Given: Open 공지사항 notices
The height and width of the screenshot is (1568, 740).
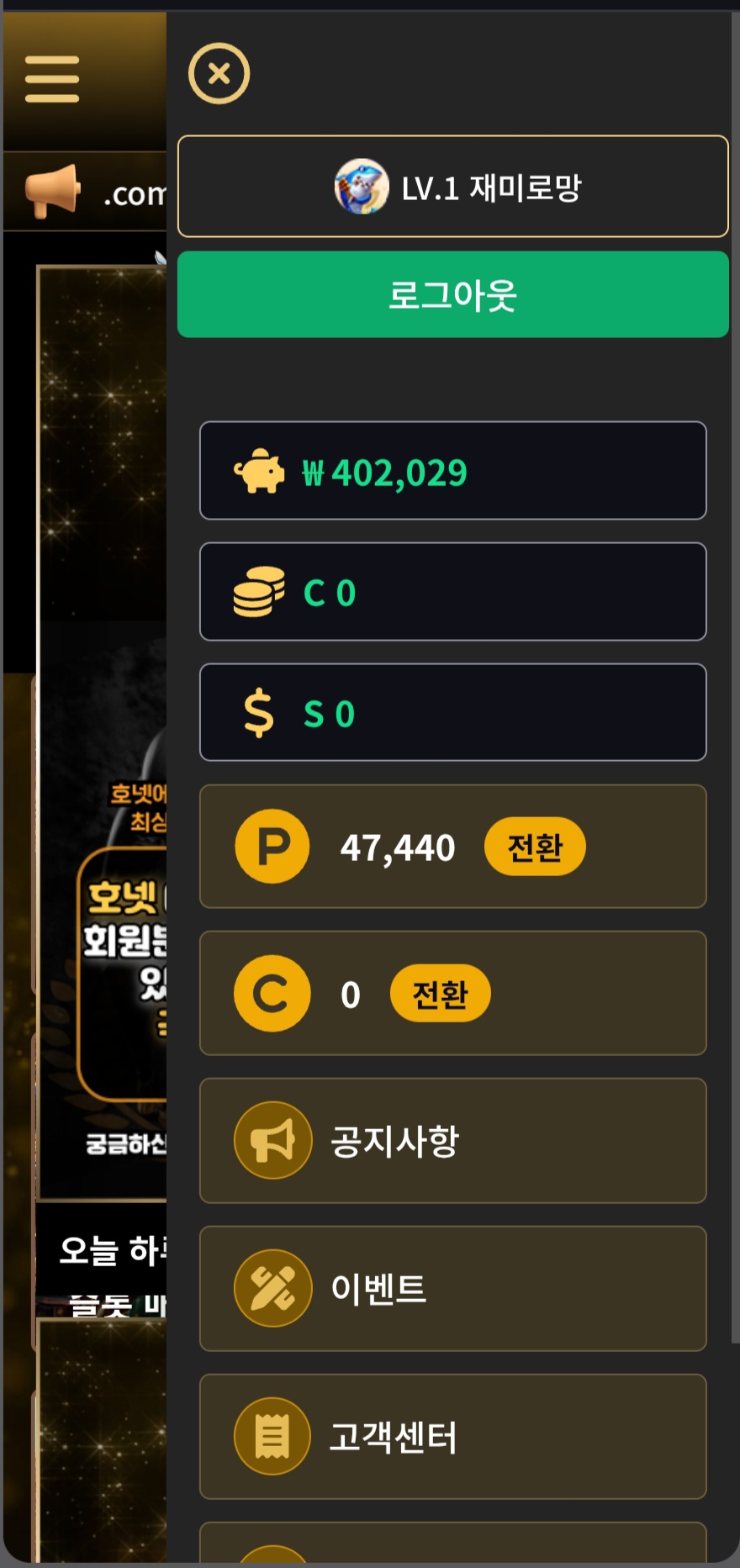Looking at the screenshot, I should coord(452,1141).
